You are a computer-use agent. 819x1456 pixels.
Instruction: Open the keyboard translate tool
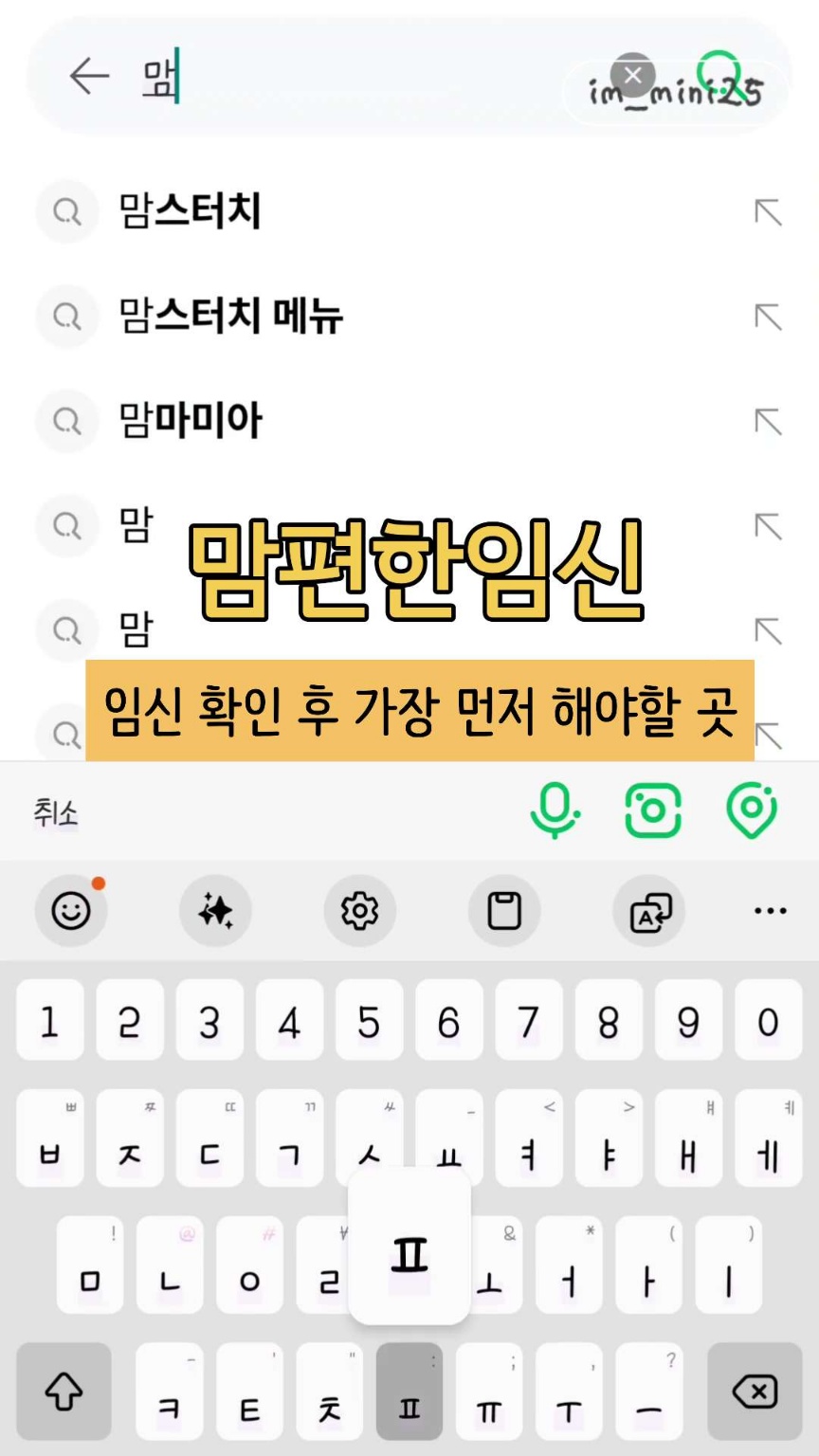click(x=650, y=911)
